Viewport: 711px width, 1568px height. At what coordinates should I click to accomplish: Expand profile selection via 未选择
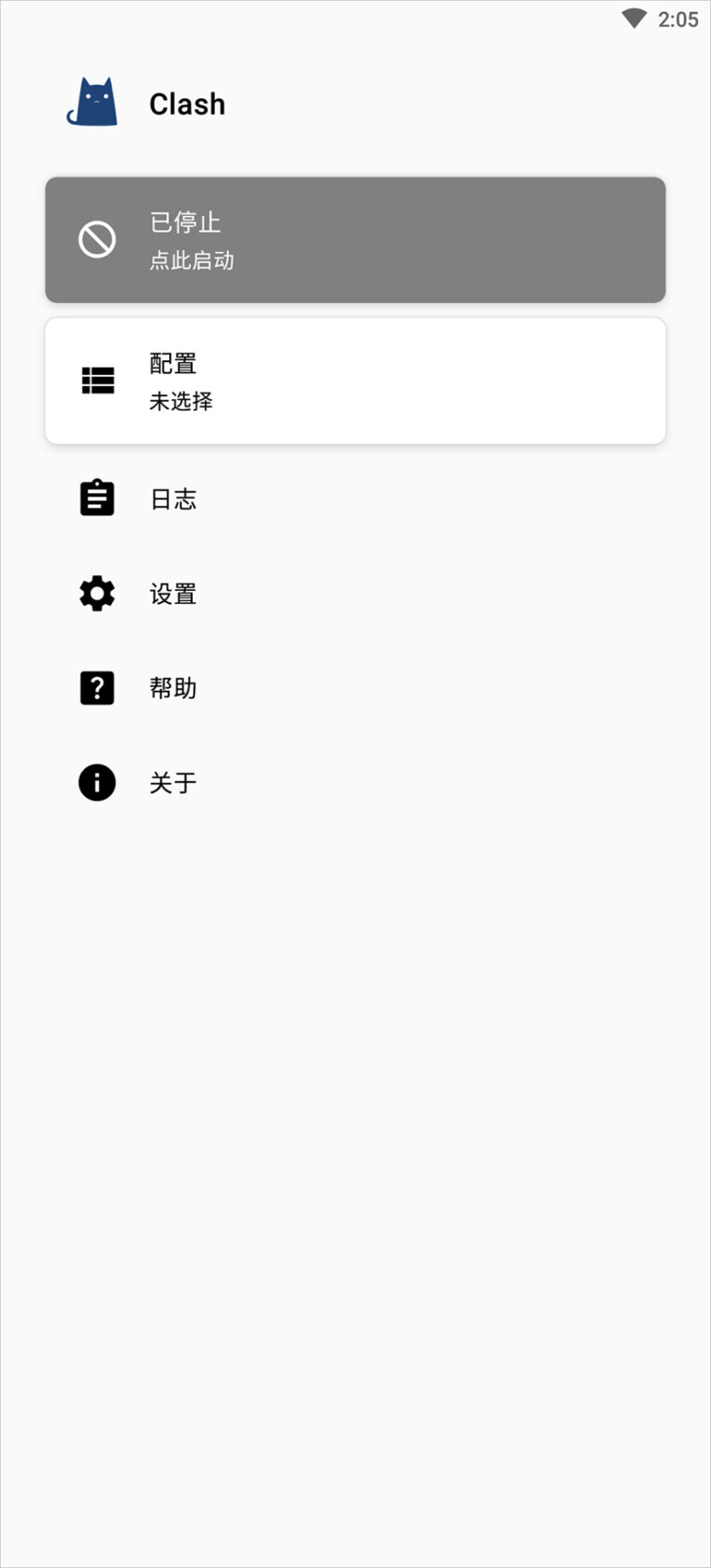pyautogui.click(x=181, y=400)
